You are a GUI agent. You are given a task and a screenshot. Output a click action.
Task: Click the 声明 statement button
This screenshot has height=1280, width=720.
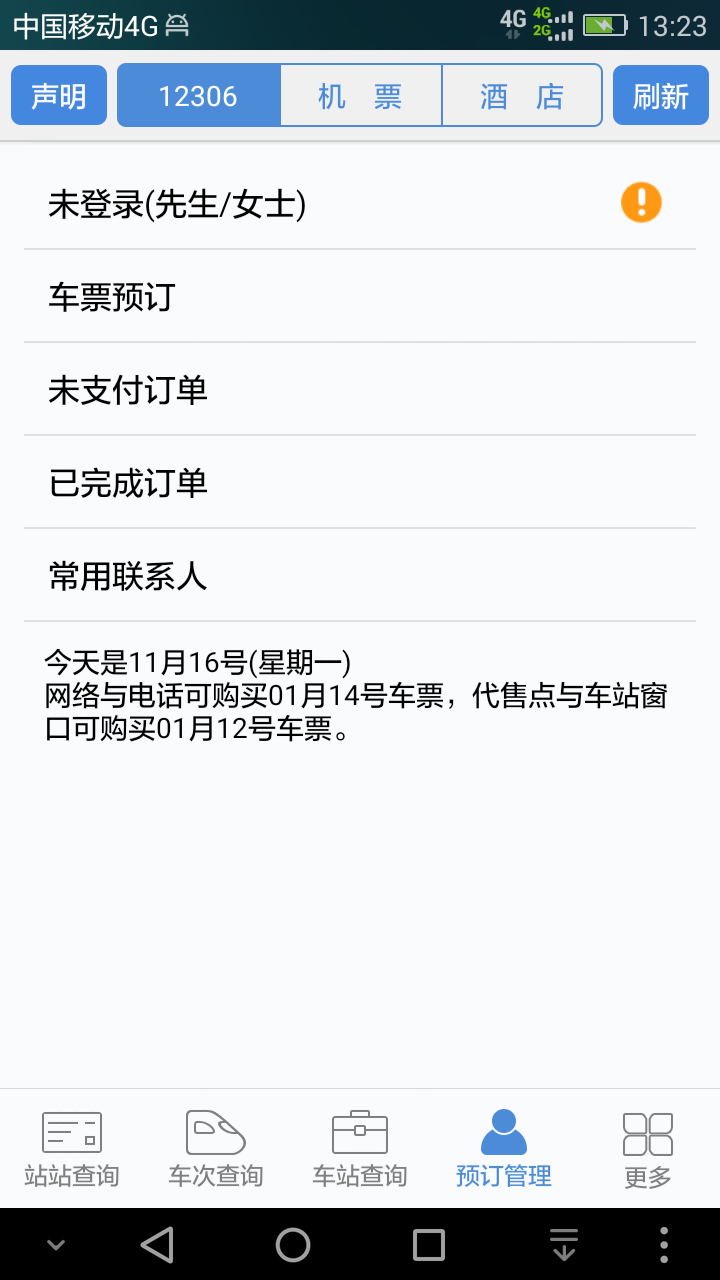click(58, 95)
